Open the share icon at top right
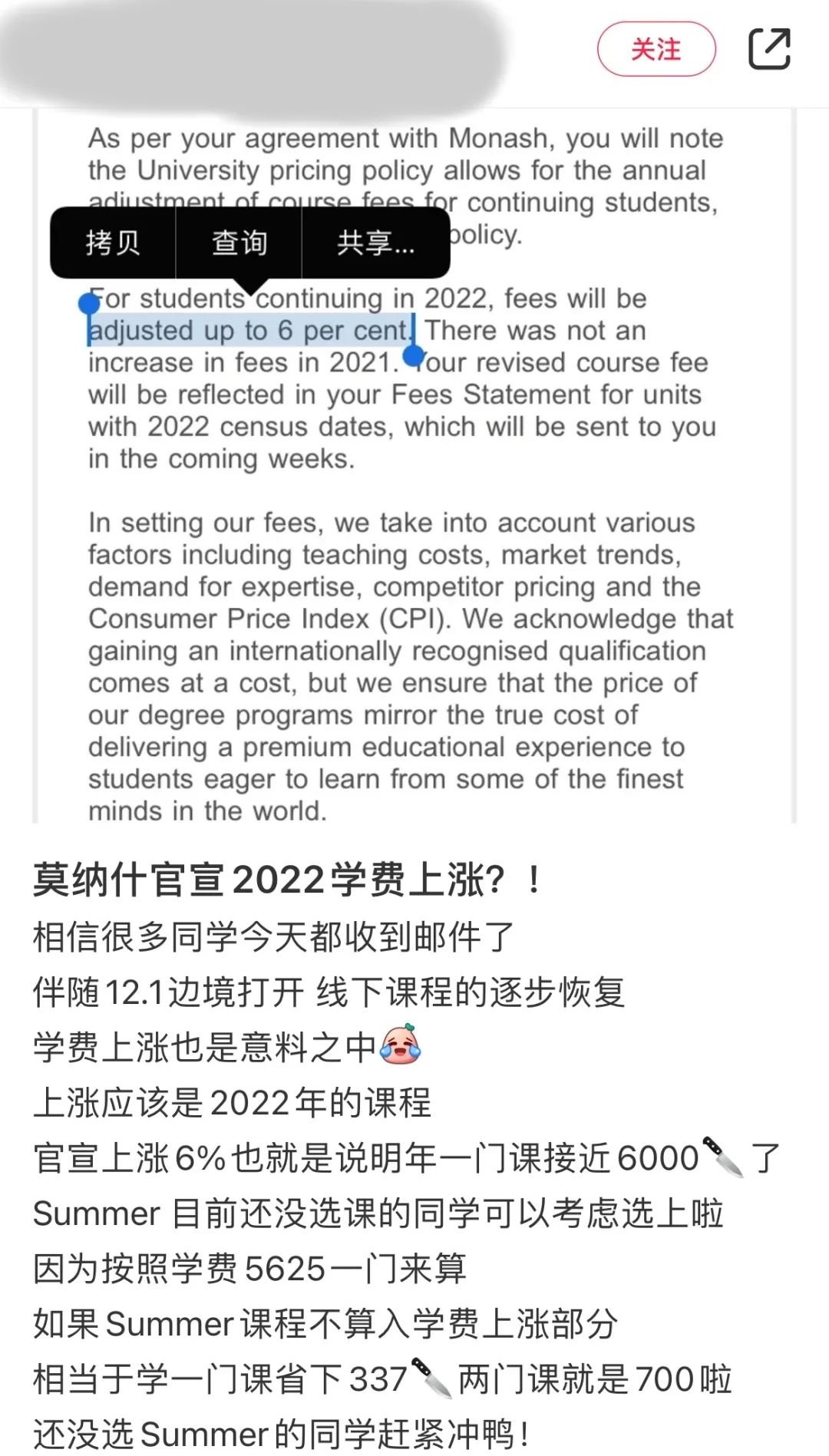 (x=769, y=49)
